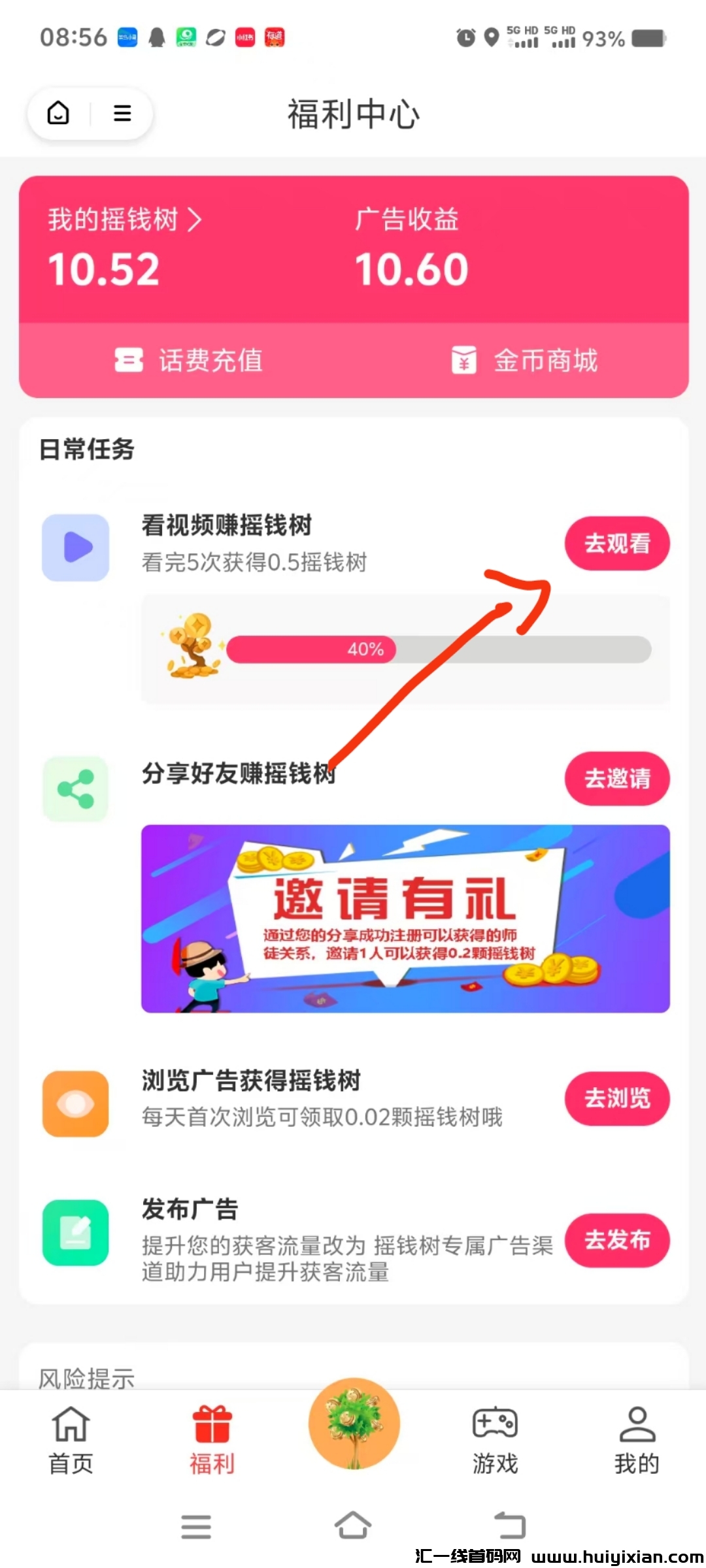
Task: Open 话费充值 recharge
Action: coord(189,360)
